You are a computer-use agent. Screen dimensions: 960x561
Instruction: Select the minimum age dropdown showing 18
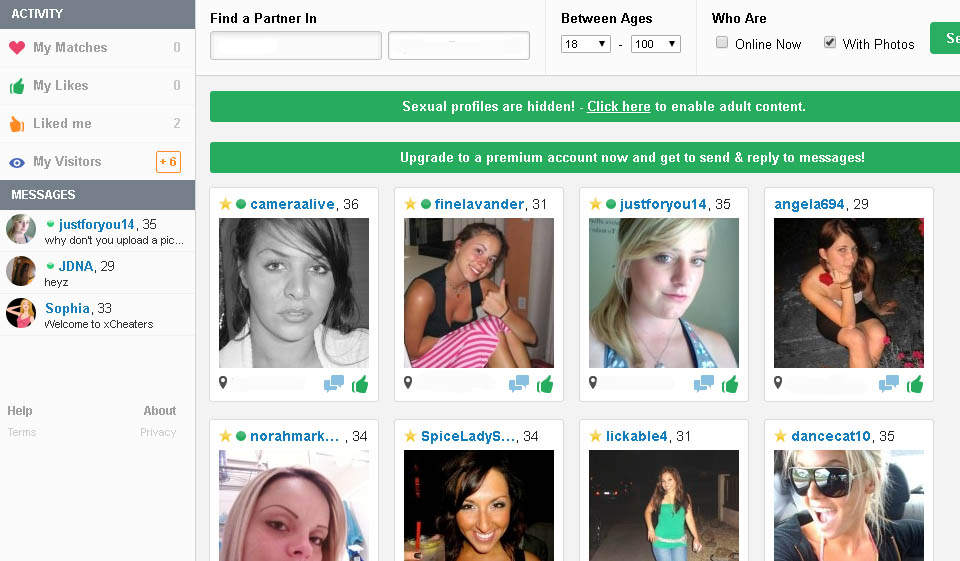586,44
